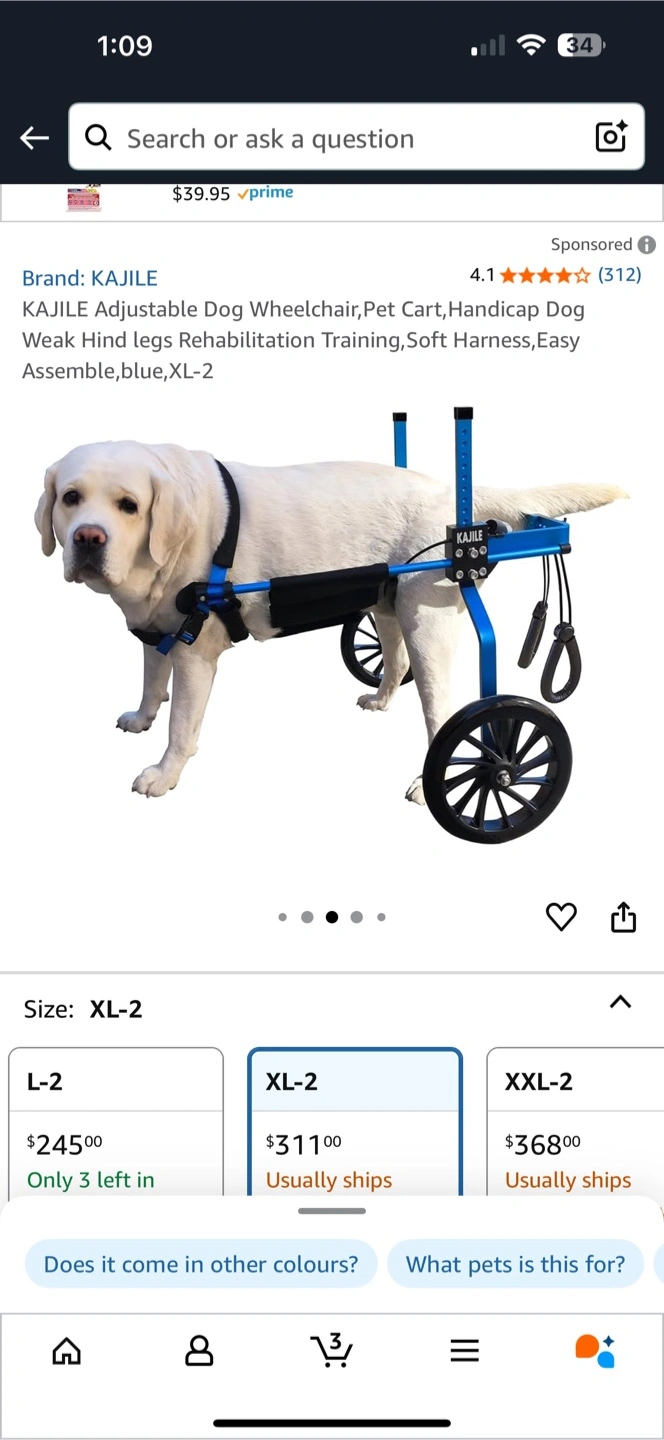Collapse the Size section chevron
Screen dimensions: 664x1440
click(x=620, y=1002)
